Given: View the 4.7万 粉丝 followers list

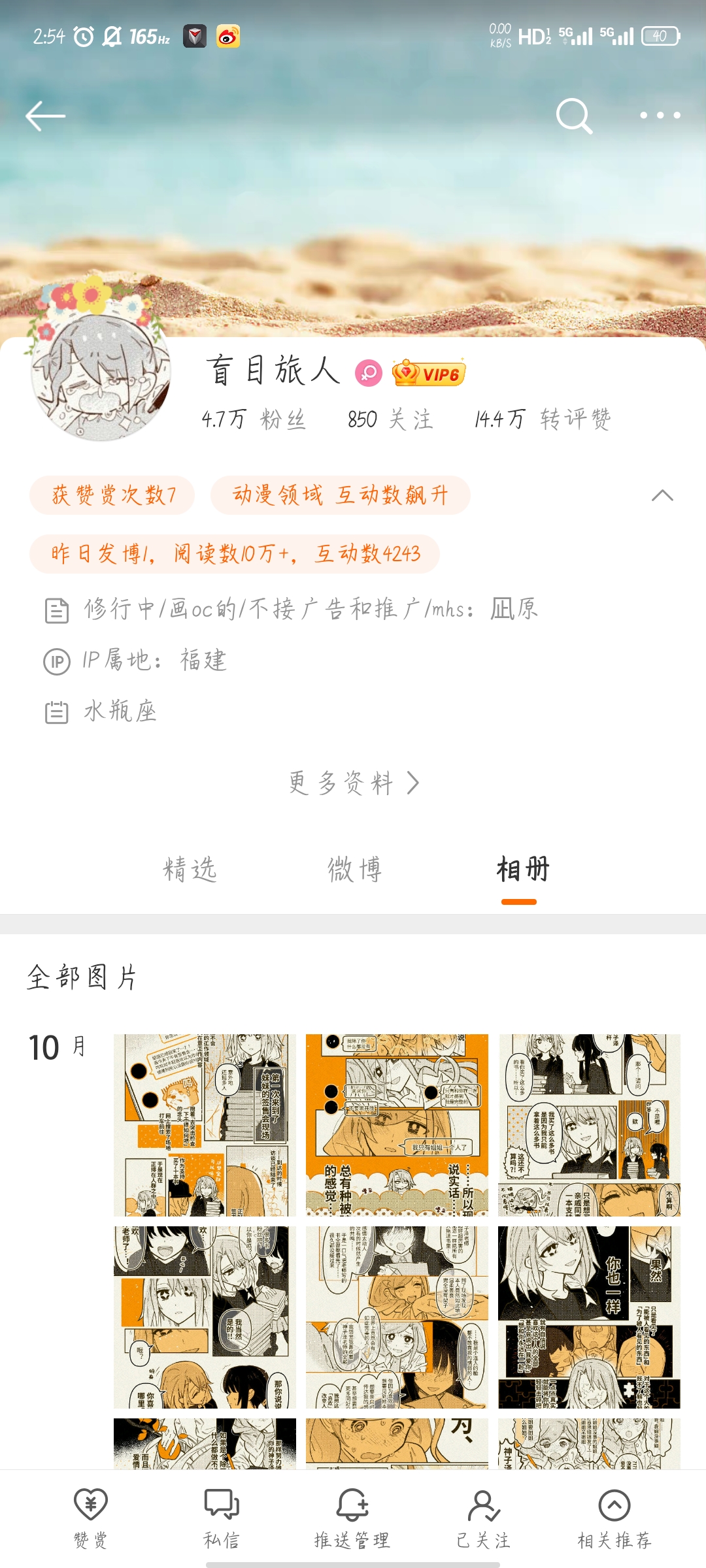Looking at the screenshot, I should 254,419.
